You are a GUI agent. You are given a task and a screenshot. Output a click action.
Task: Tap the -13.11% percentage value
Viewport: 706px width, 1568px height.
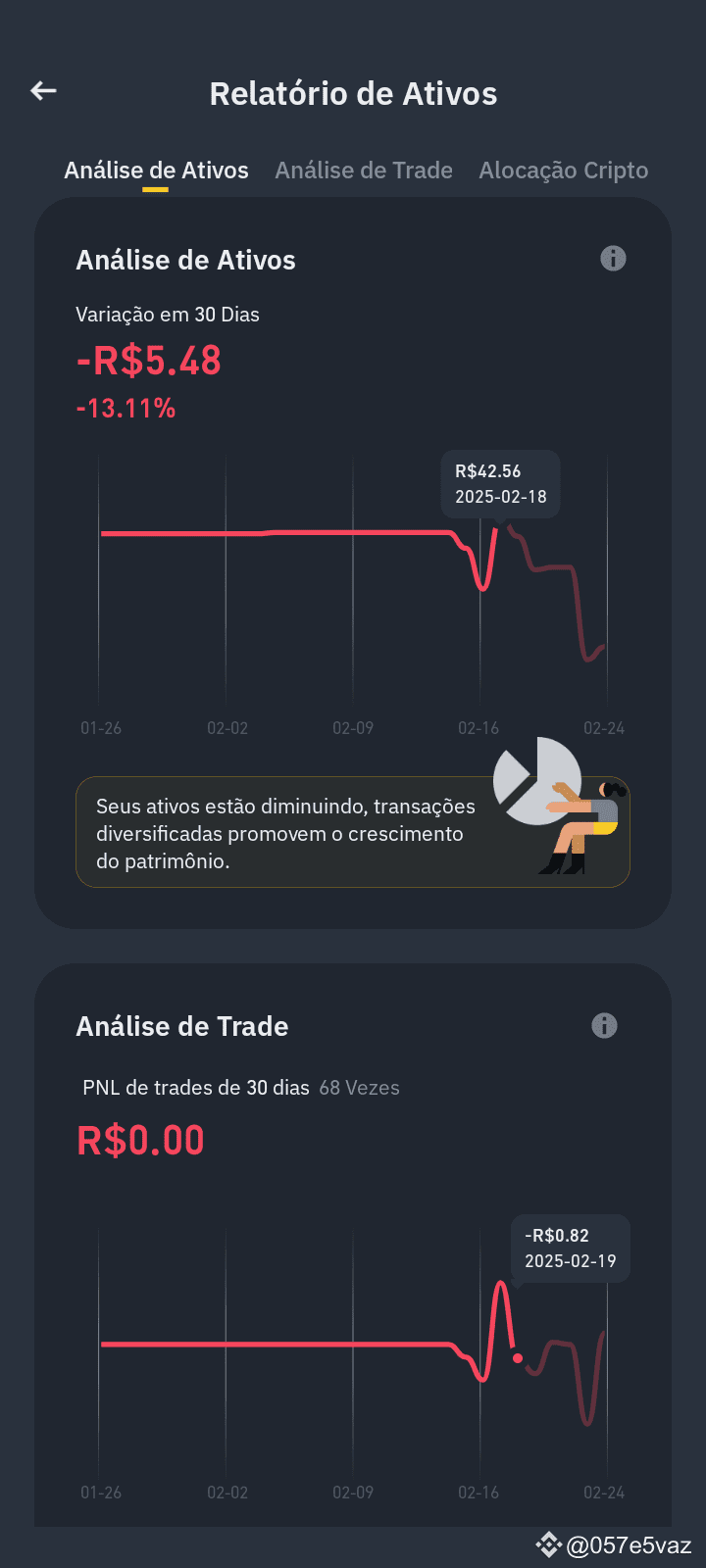(x=126, y=407)
